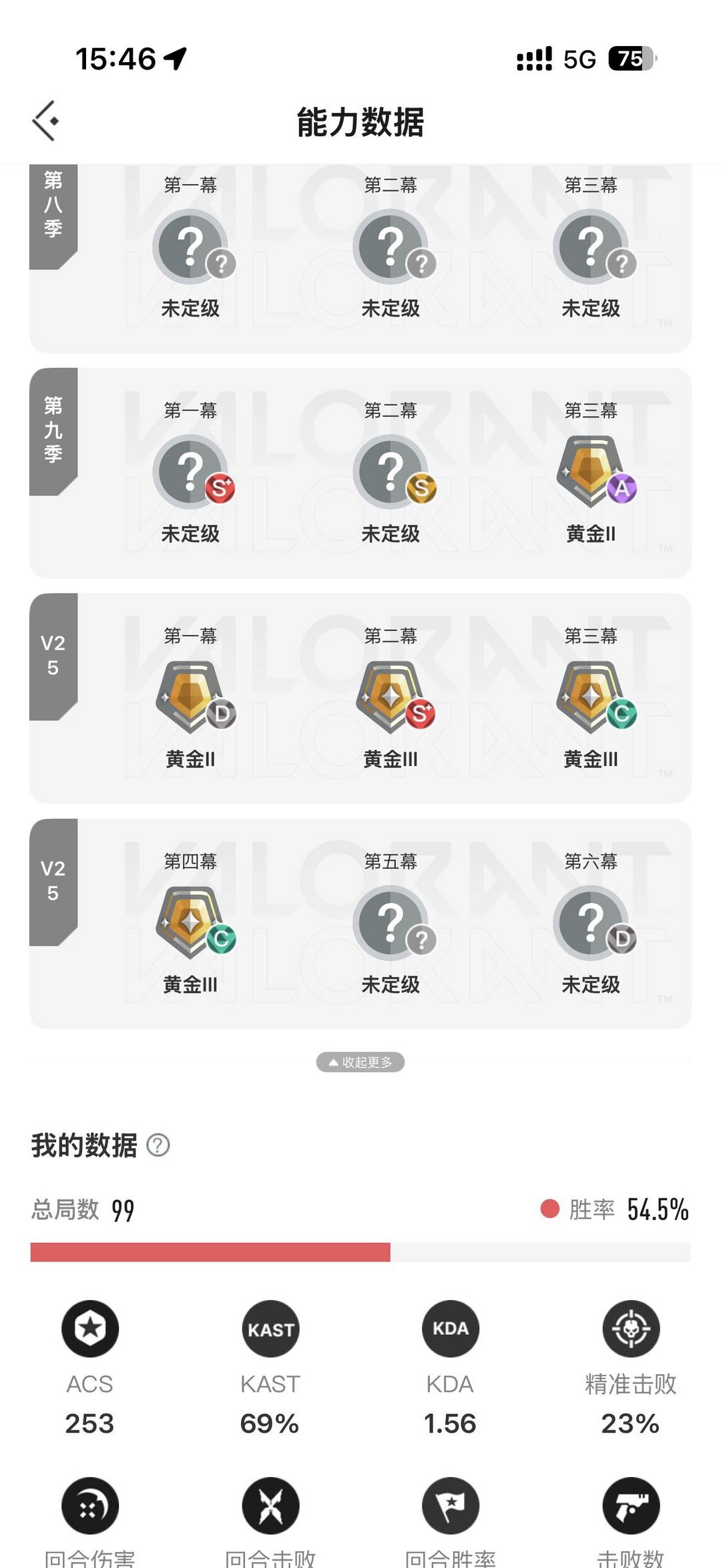Screen dimensions: 721x1568
Task: Go back from the 能力数据 page
Action: coord(45,121)
